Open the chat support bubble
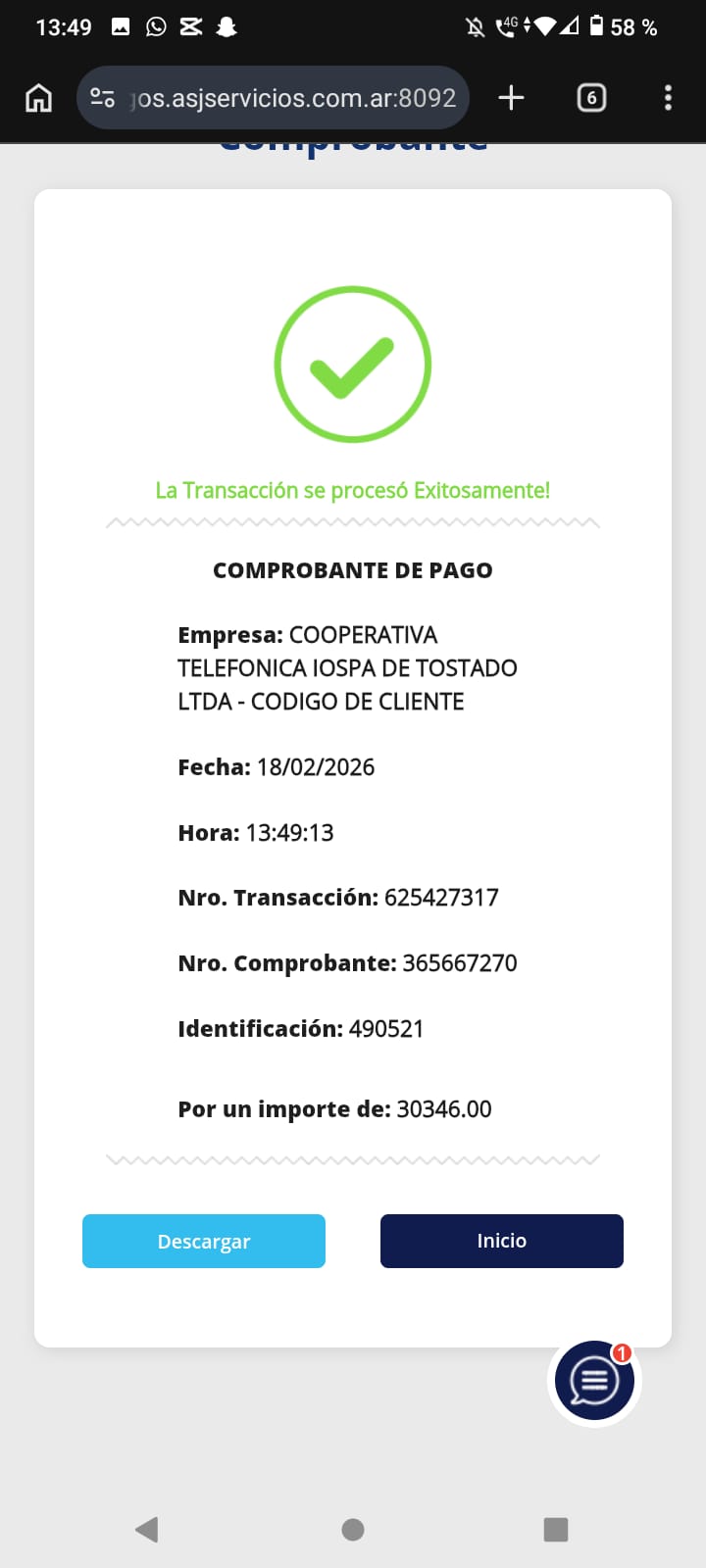Viewport: 706px width, 1568px height. (x=594, y=1380)
